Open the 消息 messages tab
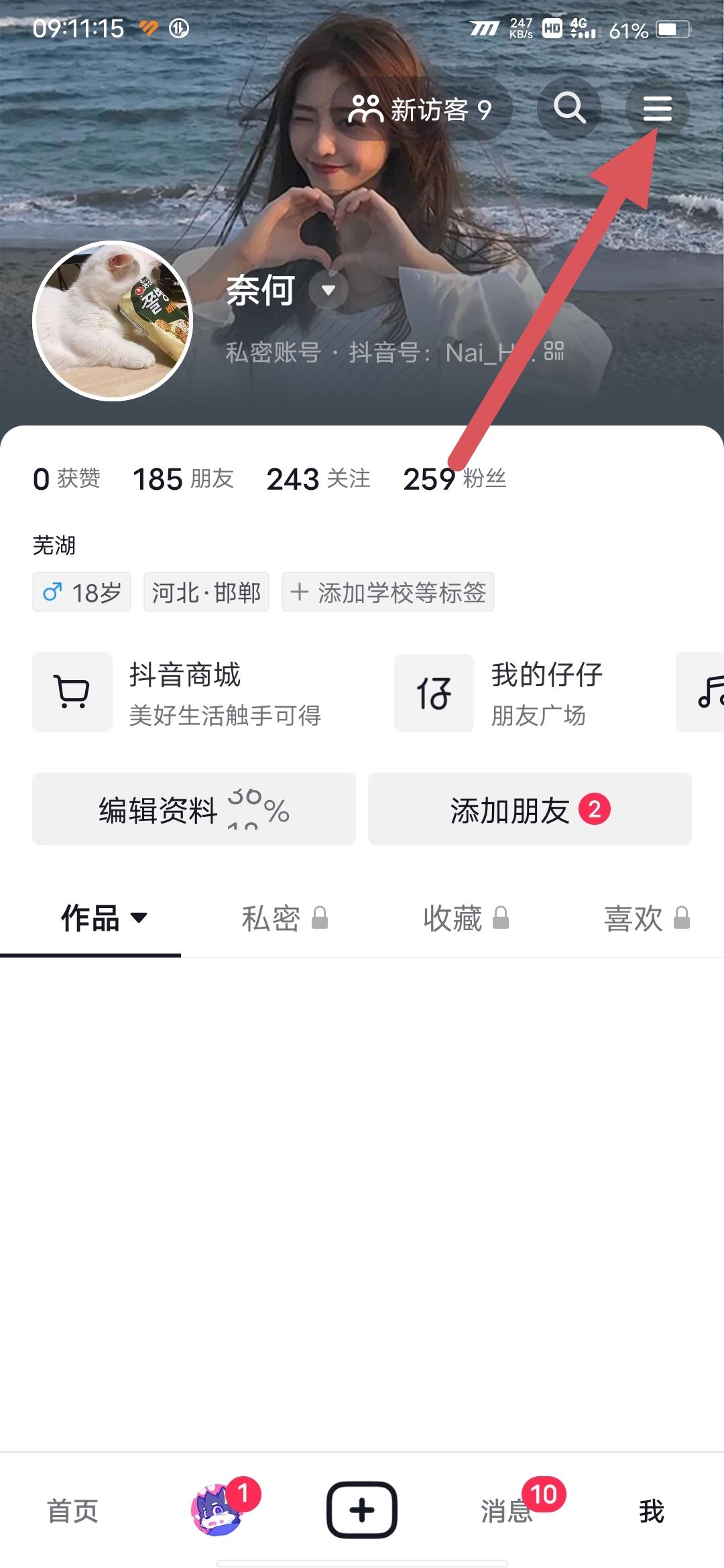 point(507,1512)
